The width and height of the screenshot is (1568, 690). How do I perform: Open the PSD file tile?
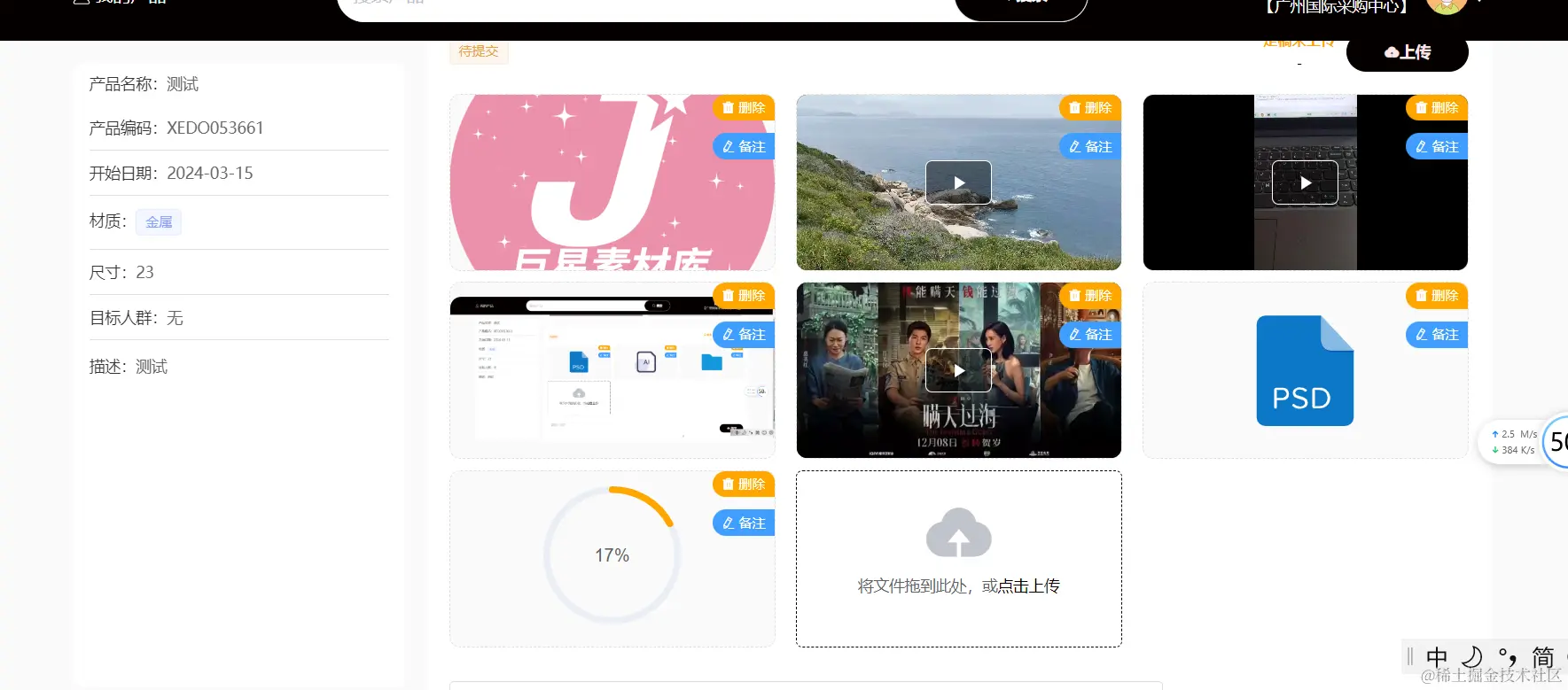pos(1305,371)
